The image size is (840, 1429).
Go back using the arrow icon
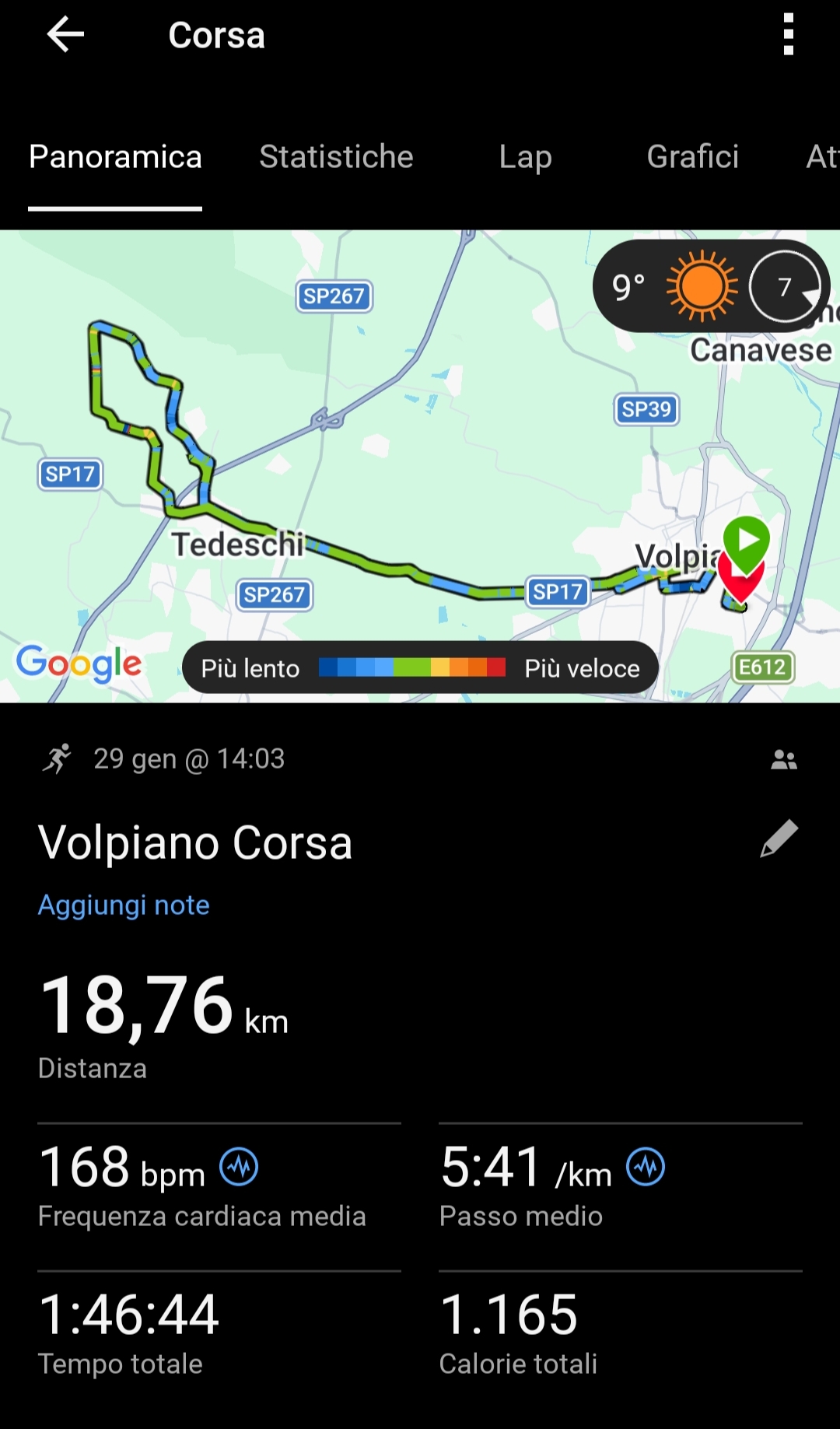coord(65,35)
